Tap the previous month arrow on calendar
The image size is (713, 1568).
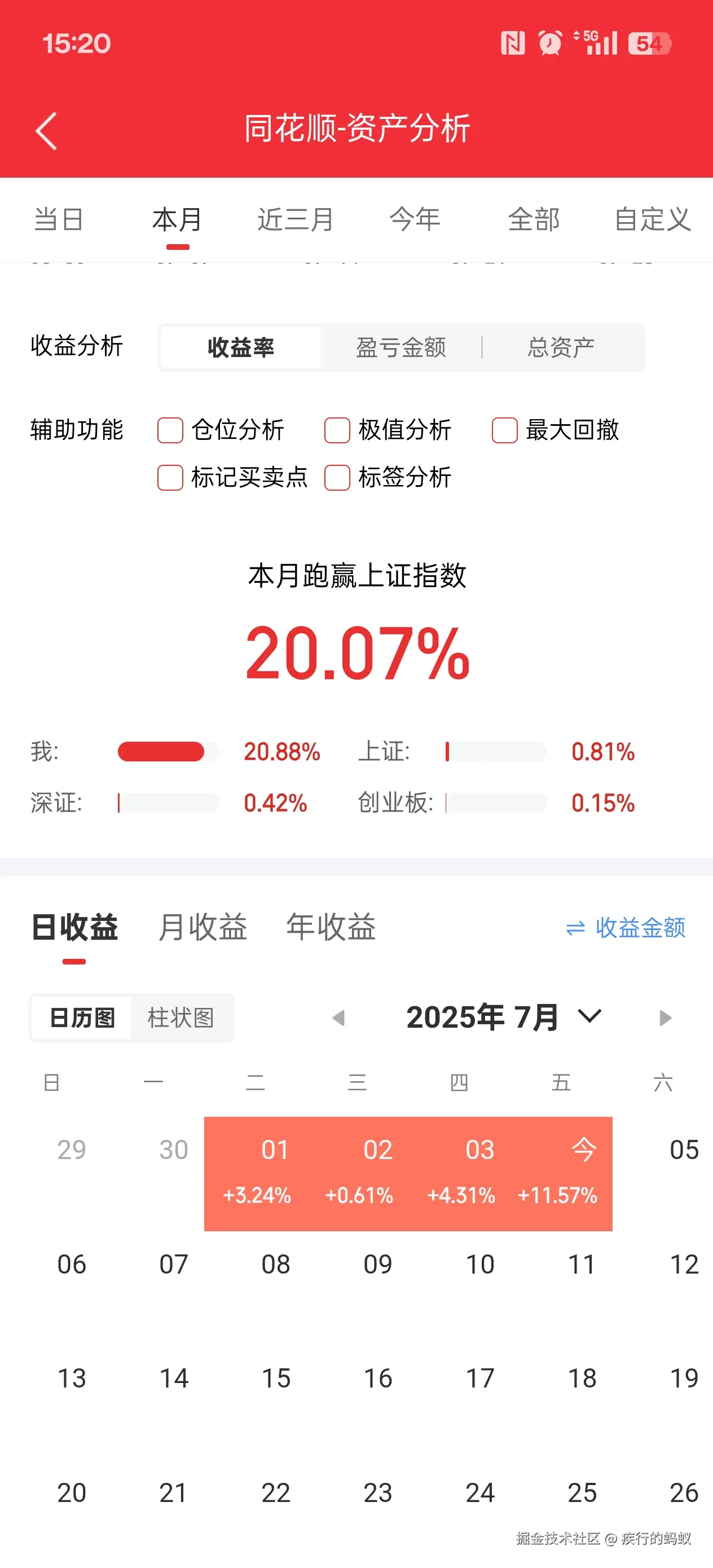pyautogui.click(x=340, y=1017)
